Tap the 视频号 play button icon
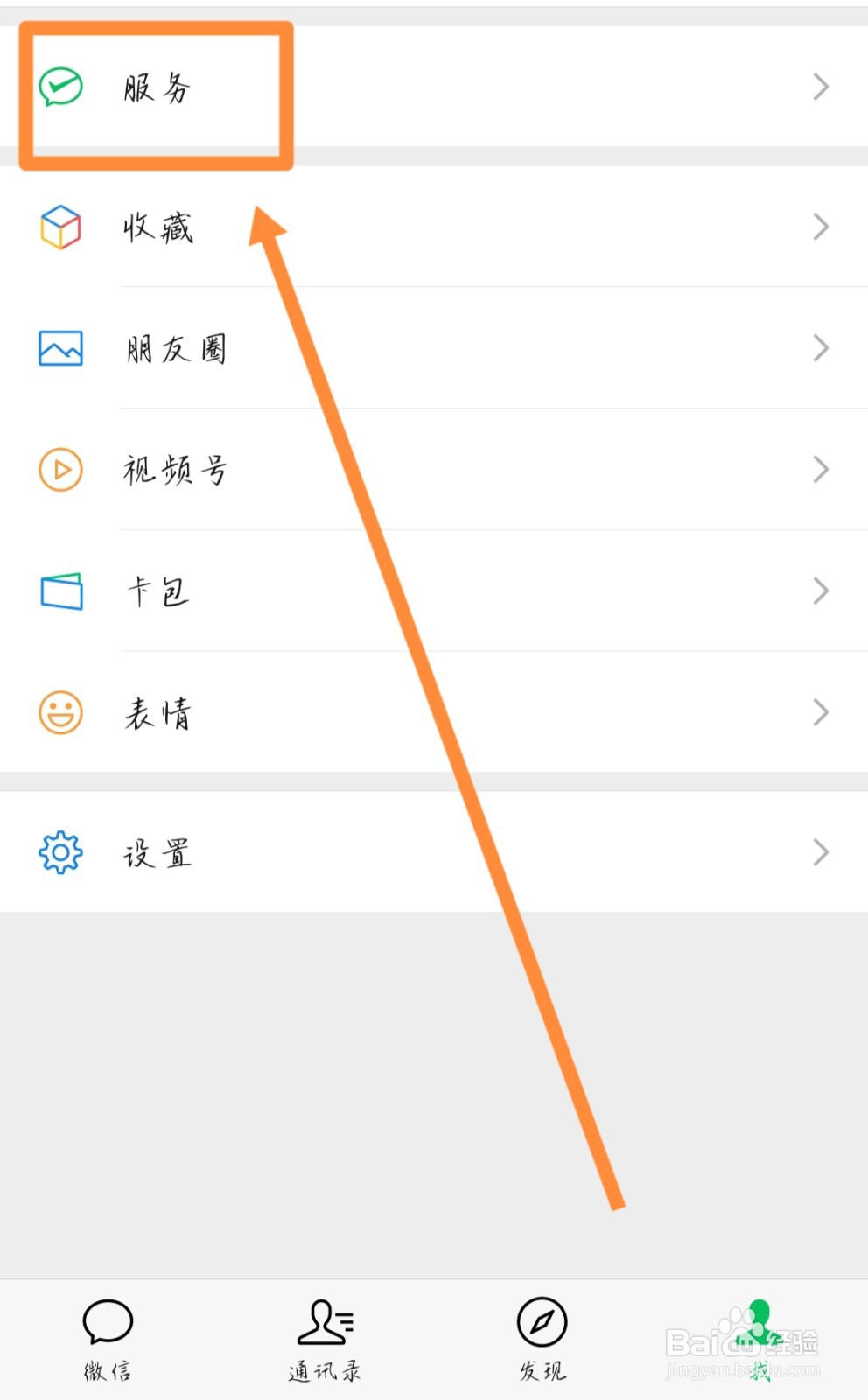 [59, 470]
